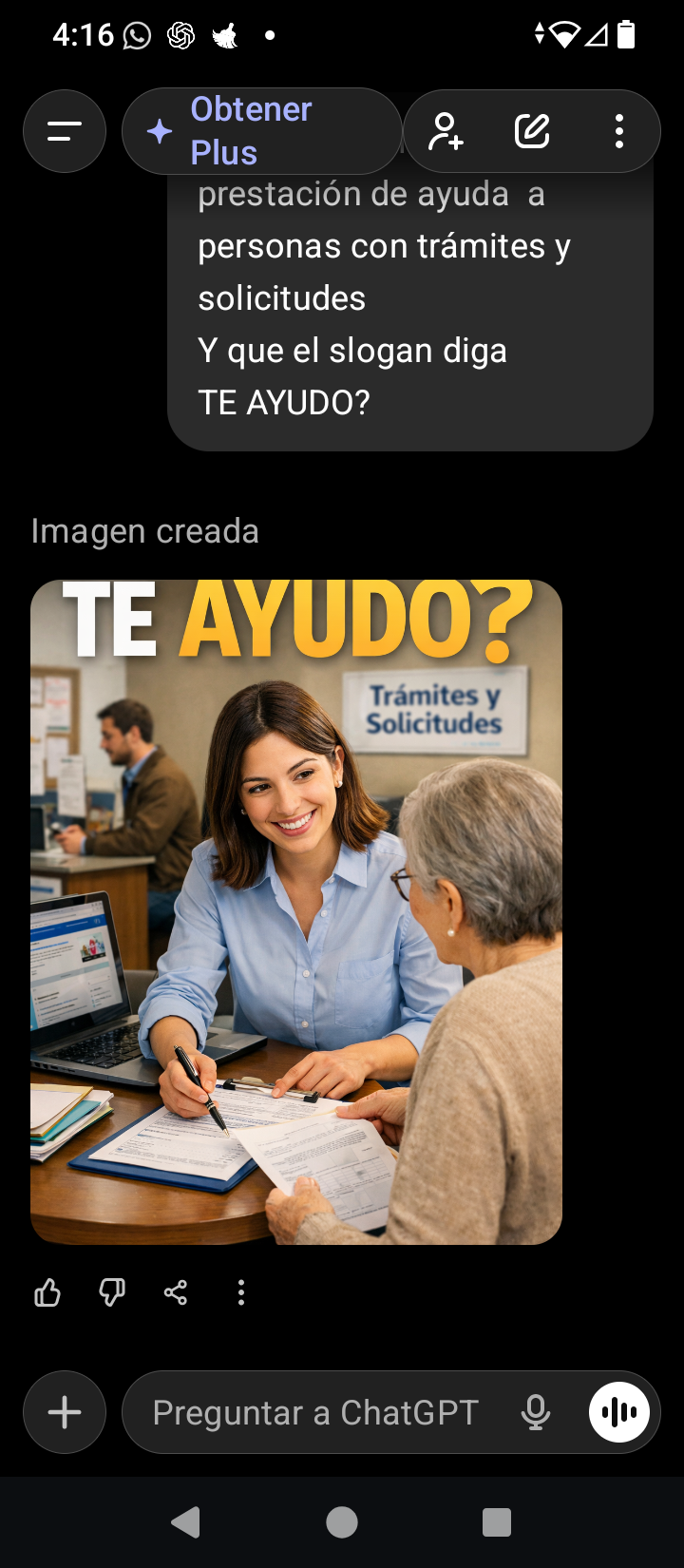Open the sidebar menu button
684x1568 pixels.
pos(65,131)
